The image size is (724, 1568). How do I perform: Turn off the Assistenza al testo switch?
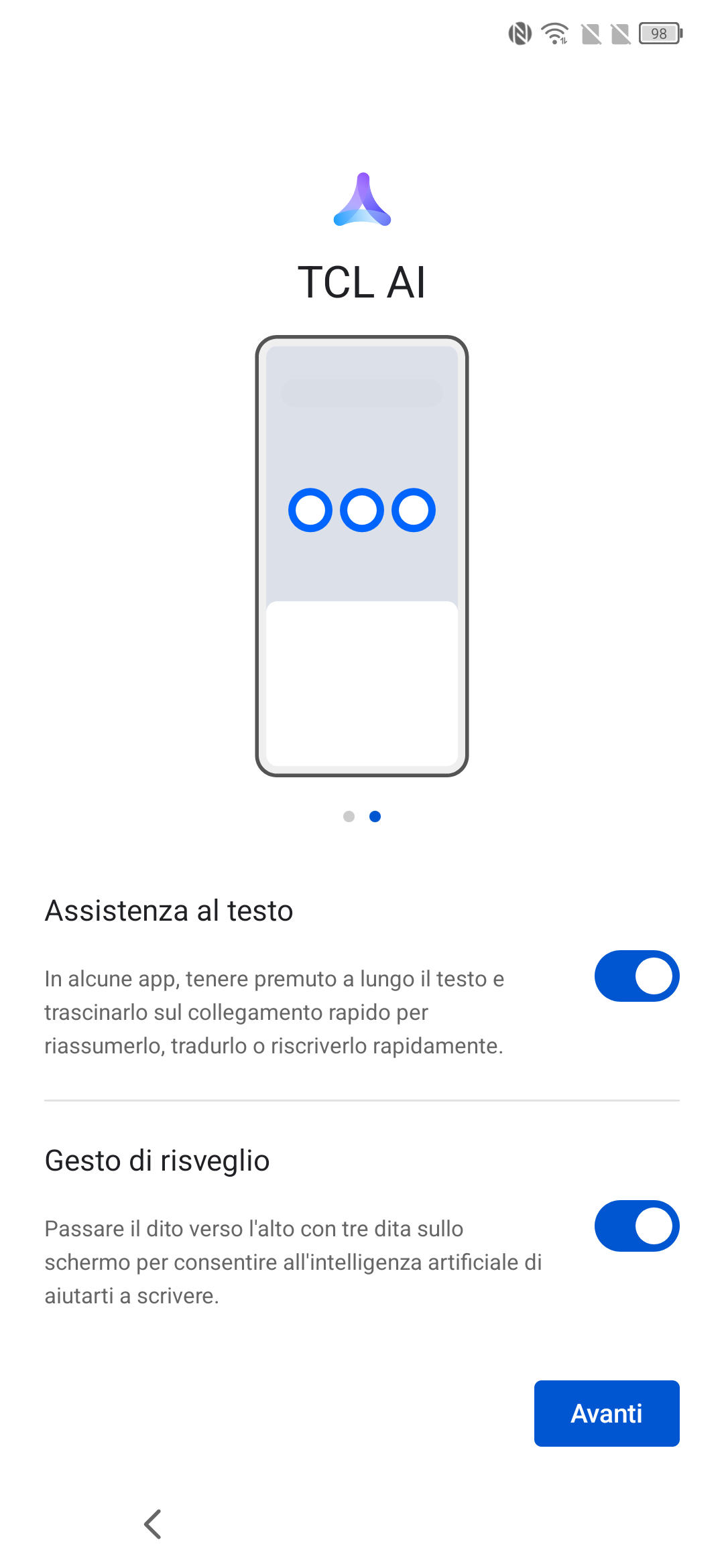(x=637, y=976)
